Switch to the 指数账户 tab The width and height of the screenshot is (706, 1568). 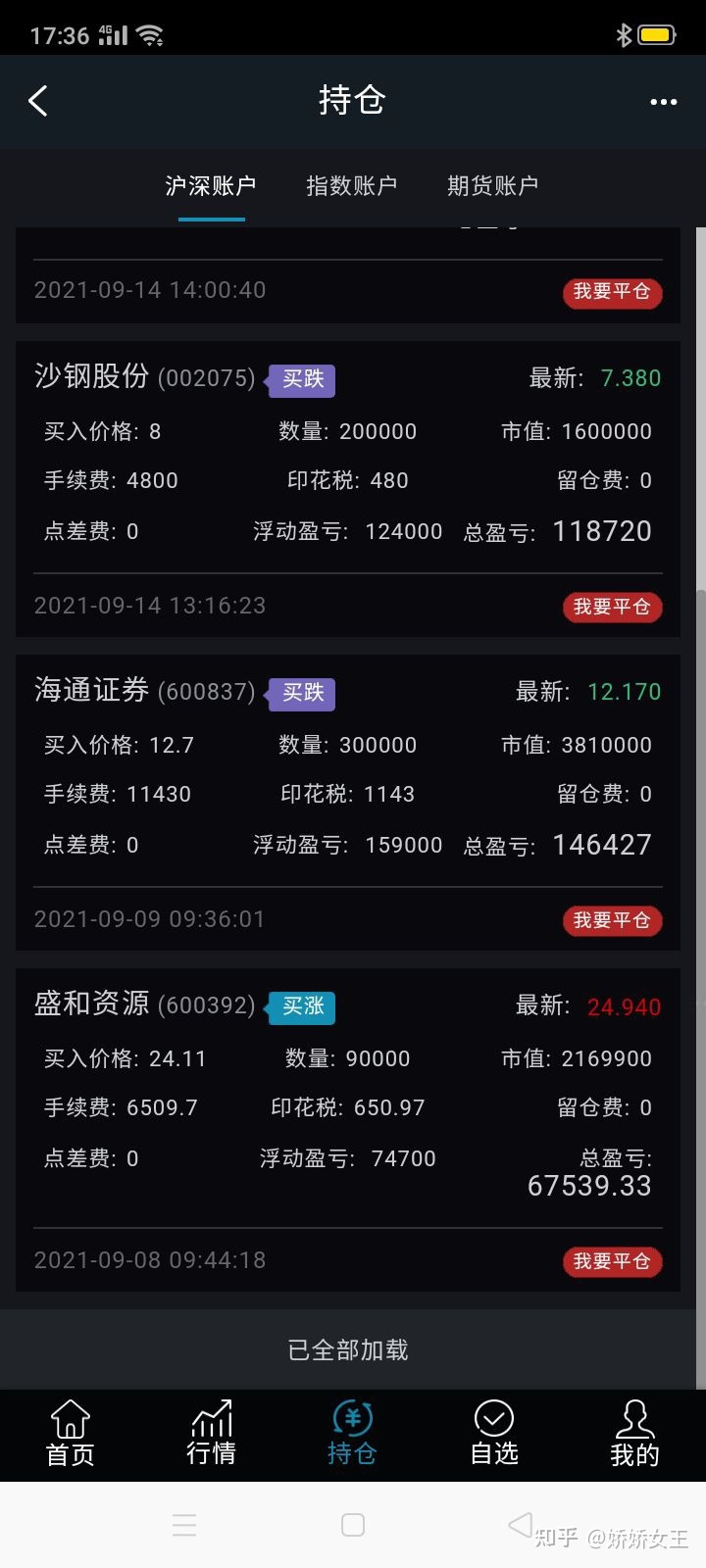pos(352,186)
